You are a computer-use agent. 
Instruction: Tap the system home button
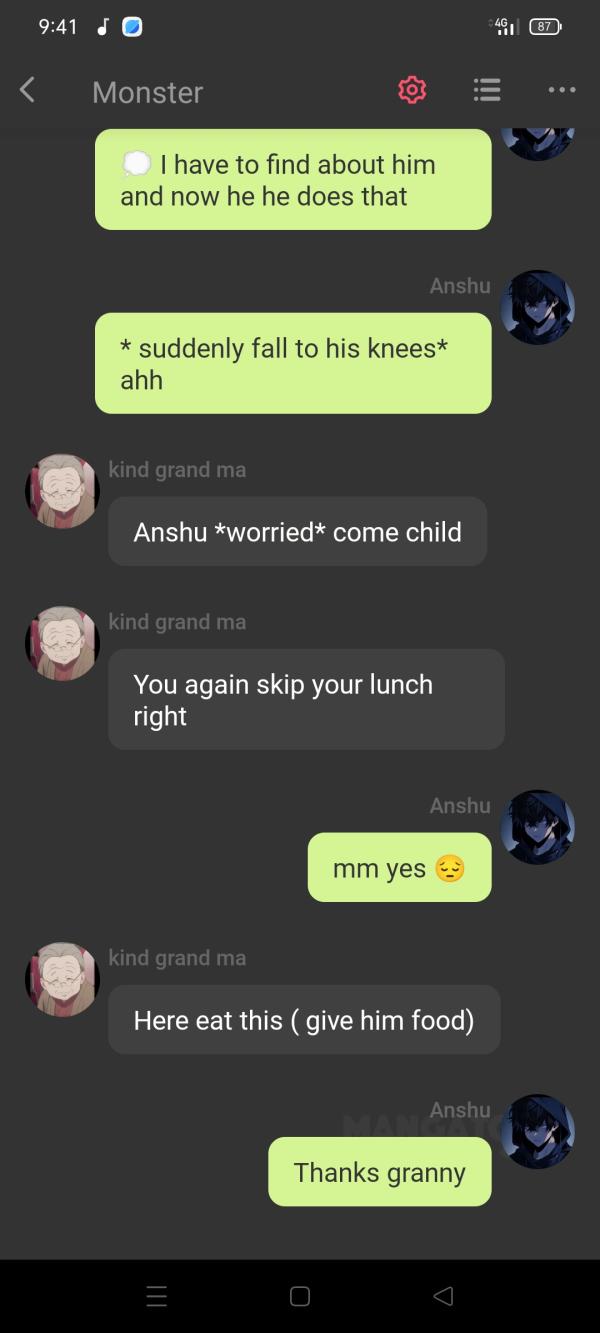coord(300,1296)
